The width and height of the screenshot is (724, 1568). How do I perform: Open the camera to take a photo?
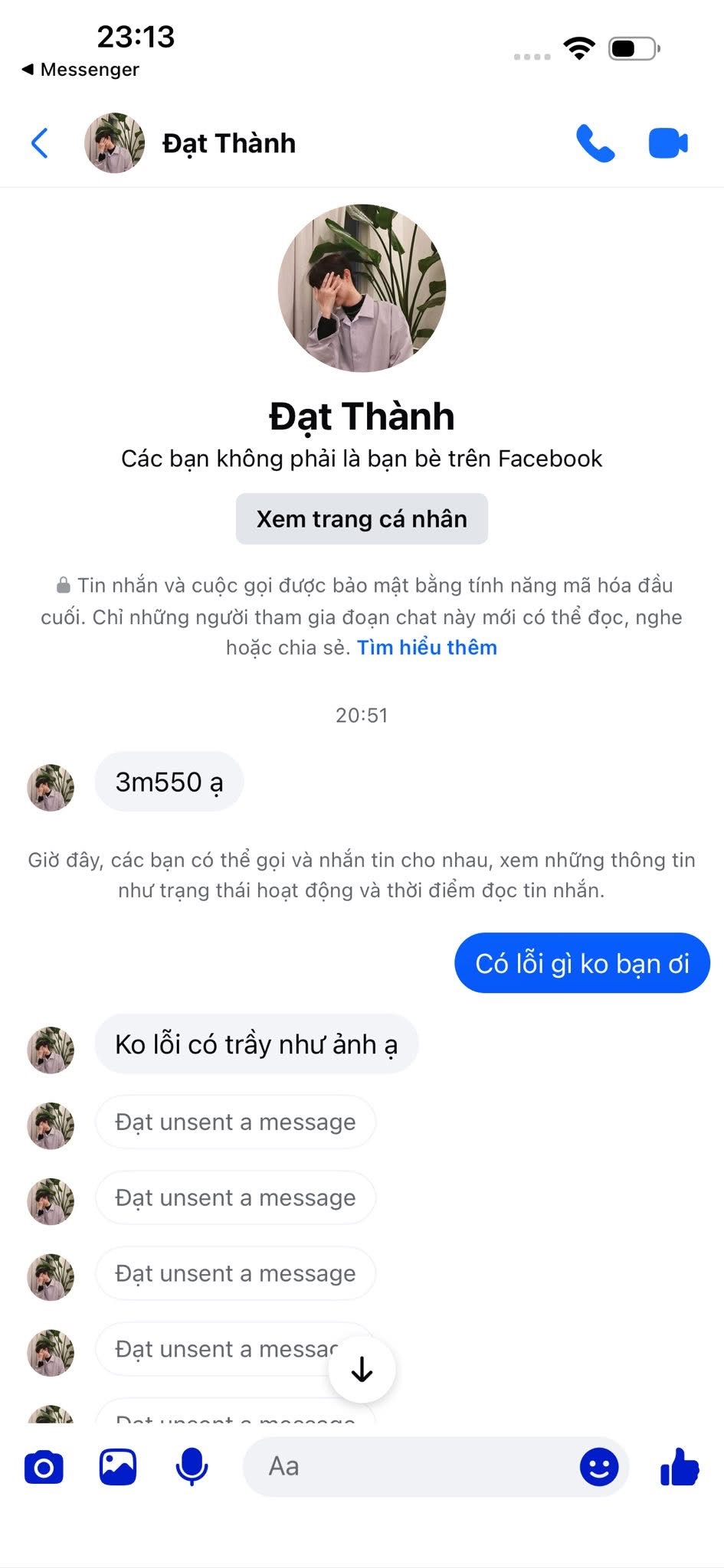tap(44, 1468)
